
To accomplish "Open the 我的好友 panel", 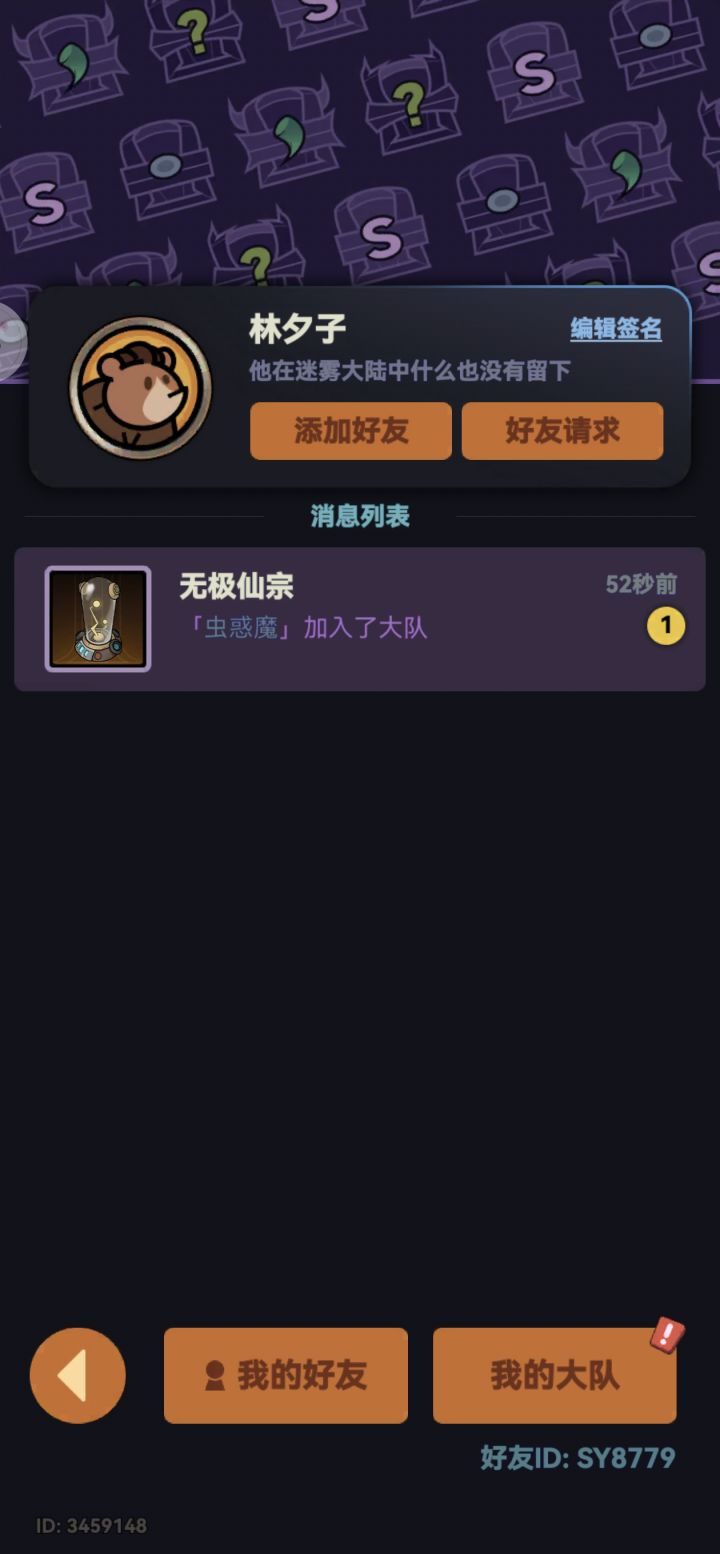I will [285, 1377].
